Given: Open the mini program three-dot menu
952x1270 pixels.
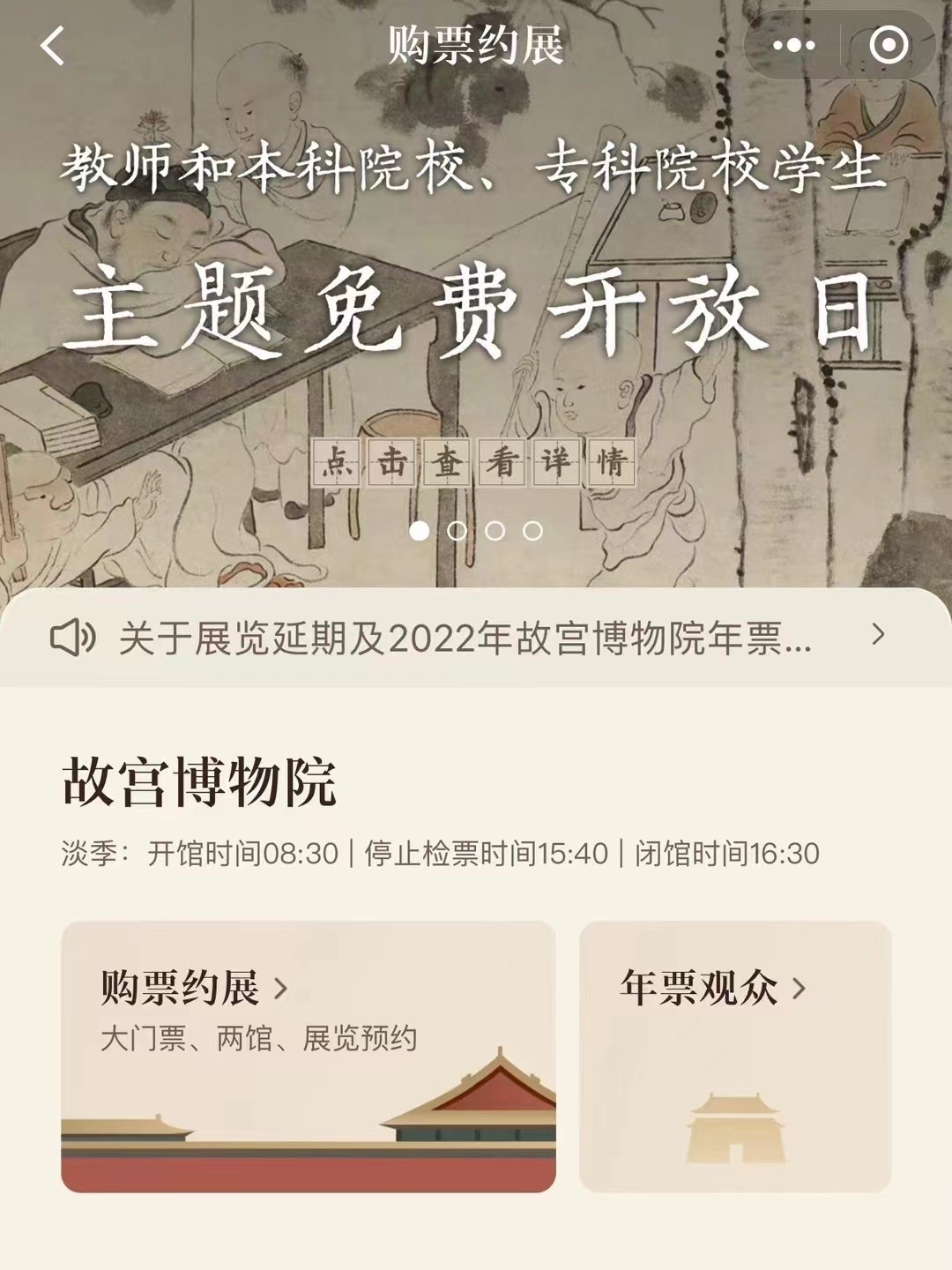Looking at the screenshot, I should click(x=793, y=46).
